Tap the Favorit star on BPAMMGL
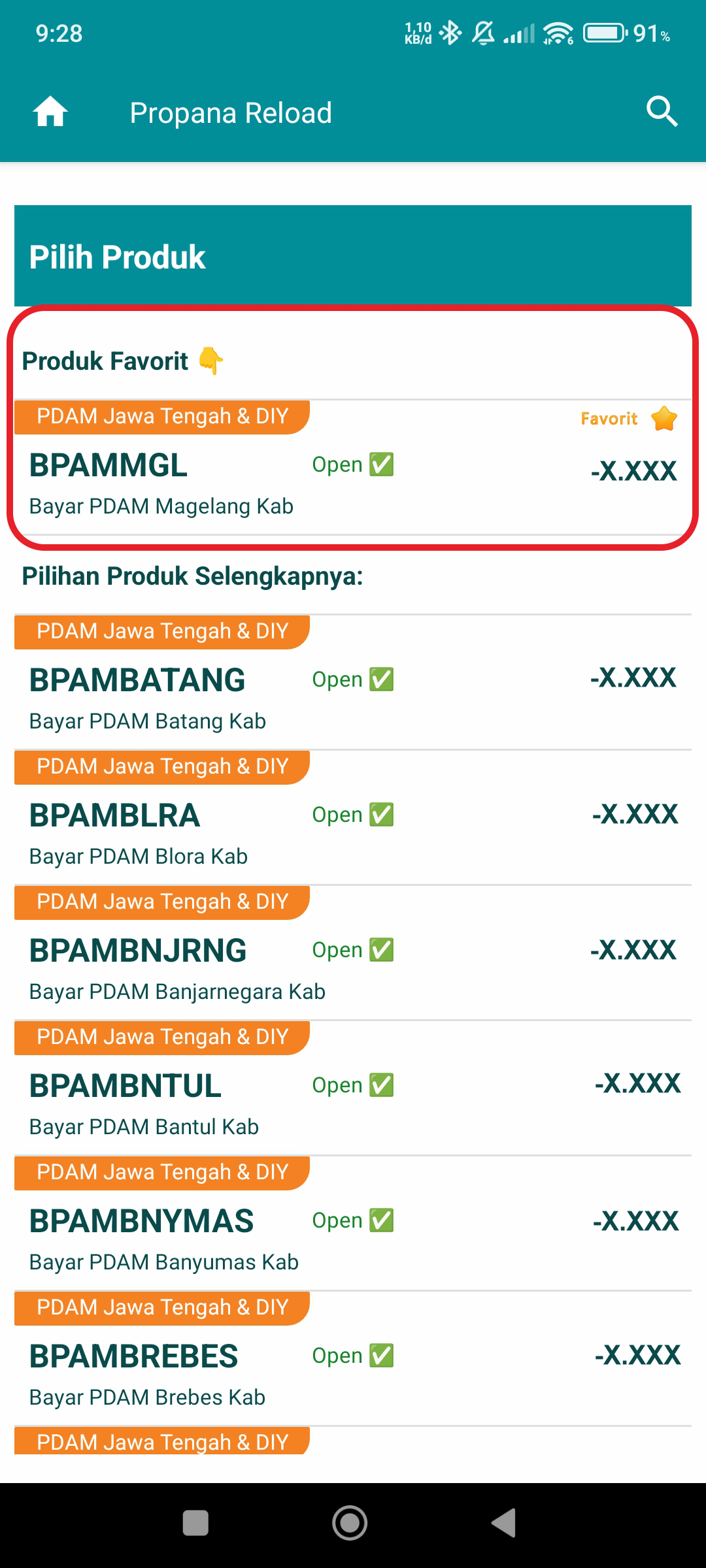Viewport: 706px width, 1568px height. (664, 419)
